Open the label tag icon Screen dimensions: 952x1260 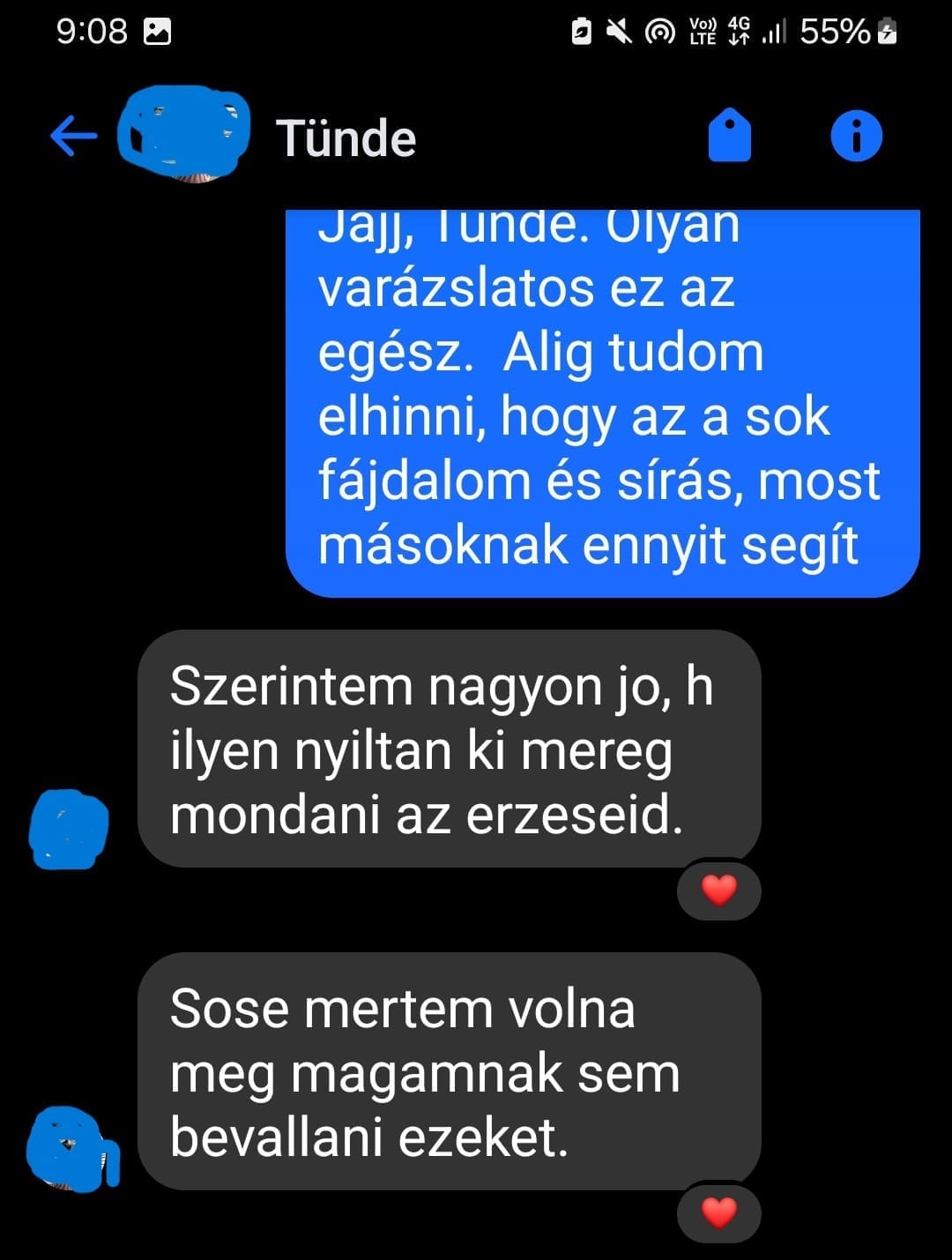730,137
